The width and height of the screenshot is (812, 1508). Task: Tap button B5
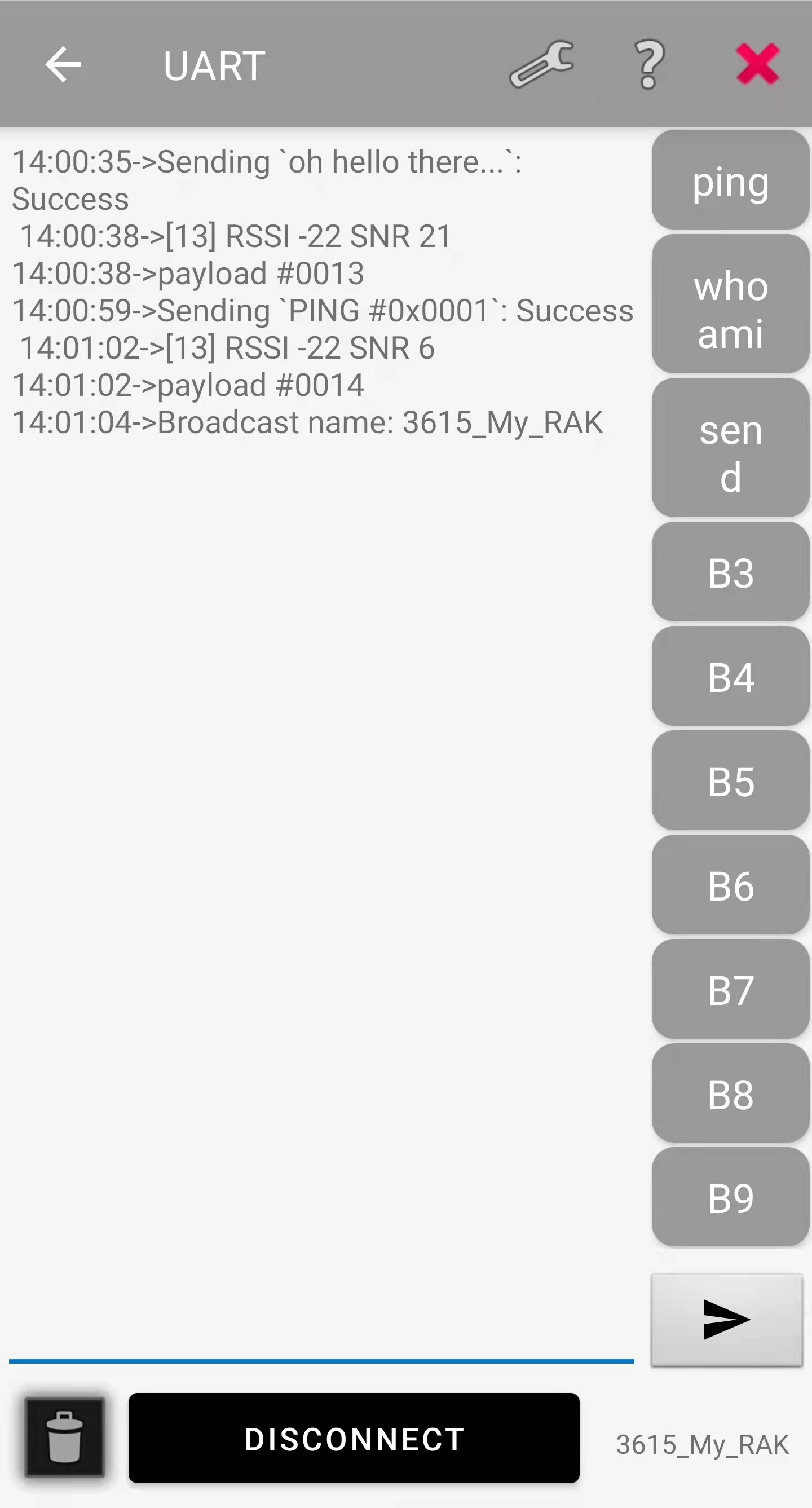coord(730,781)
